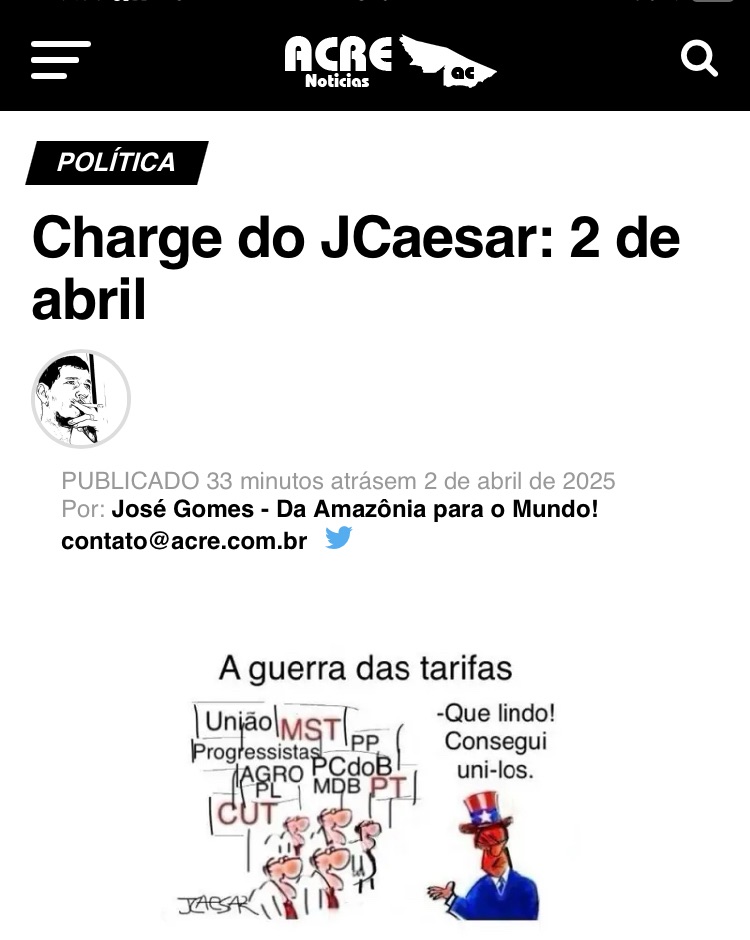Go to Acre Notícias homepage logo
This screenshot has width=750, height=940.
(x=388, y=61)
